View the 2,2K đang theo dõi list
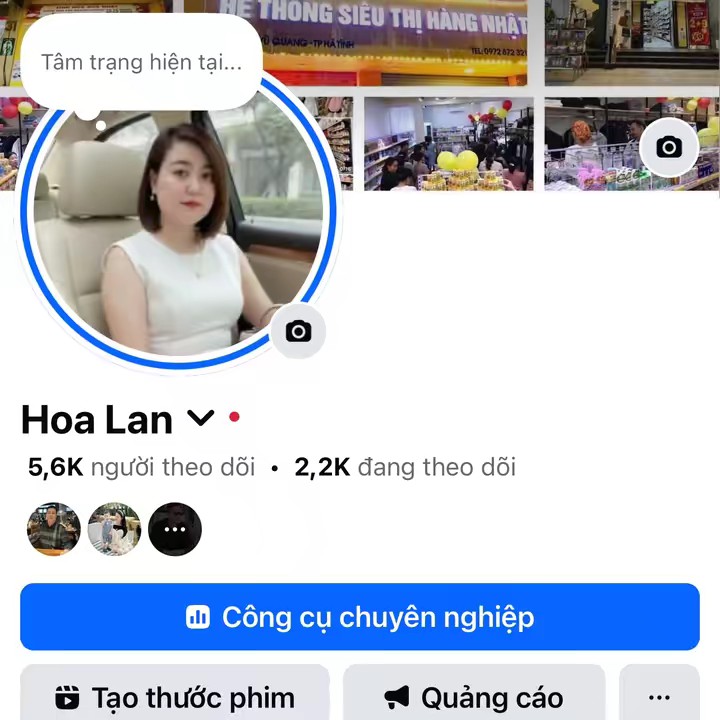720x720 pixels. [405, 467]
